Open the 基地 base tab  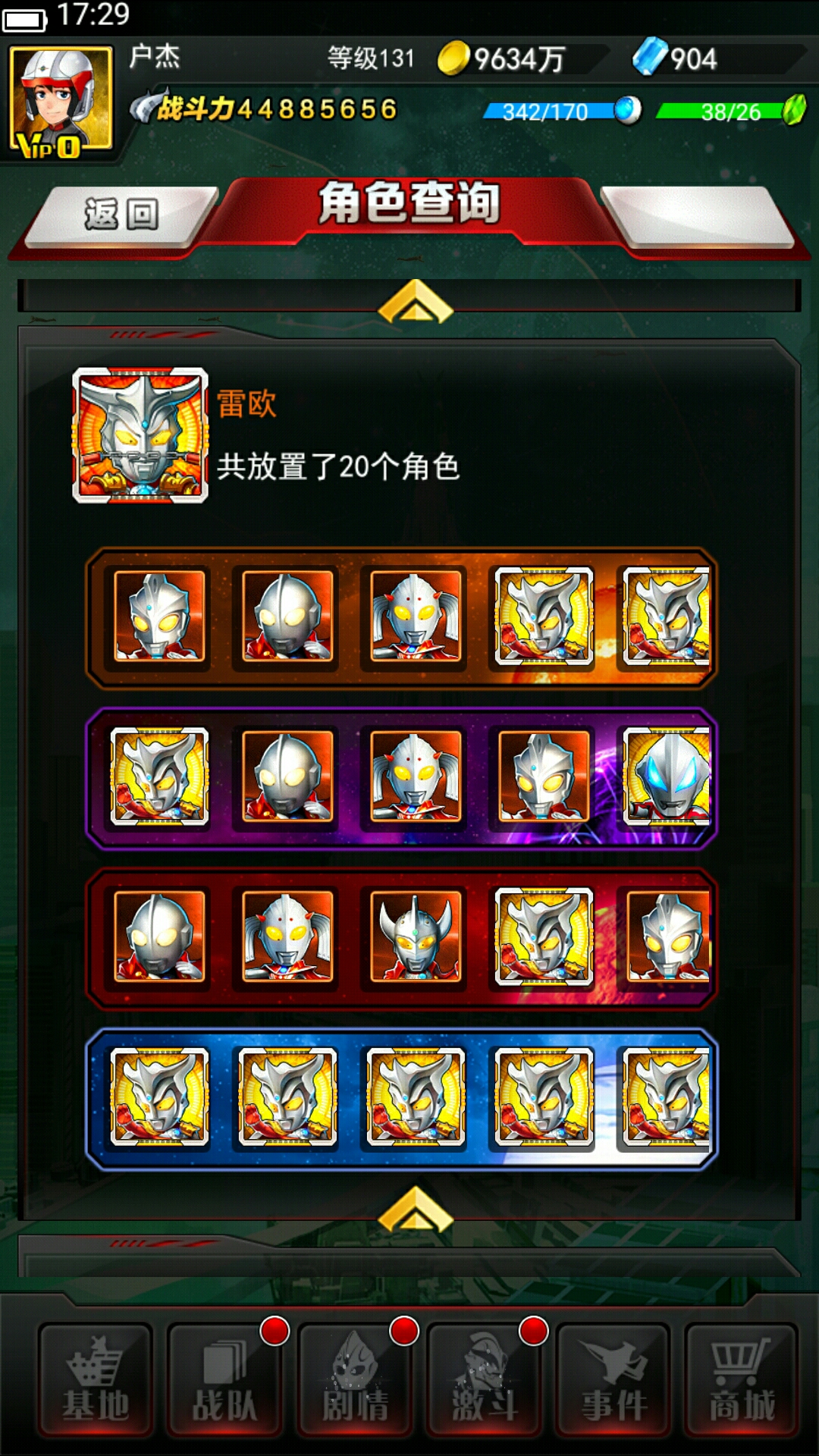(x=96, y=1380)
